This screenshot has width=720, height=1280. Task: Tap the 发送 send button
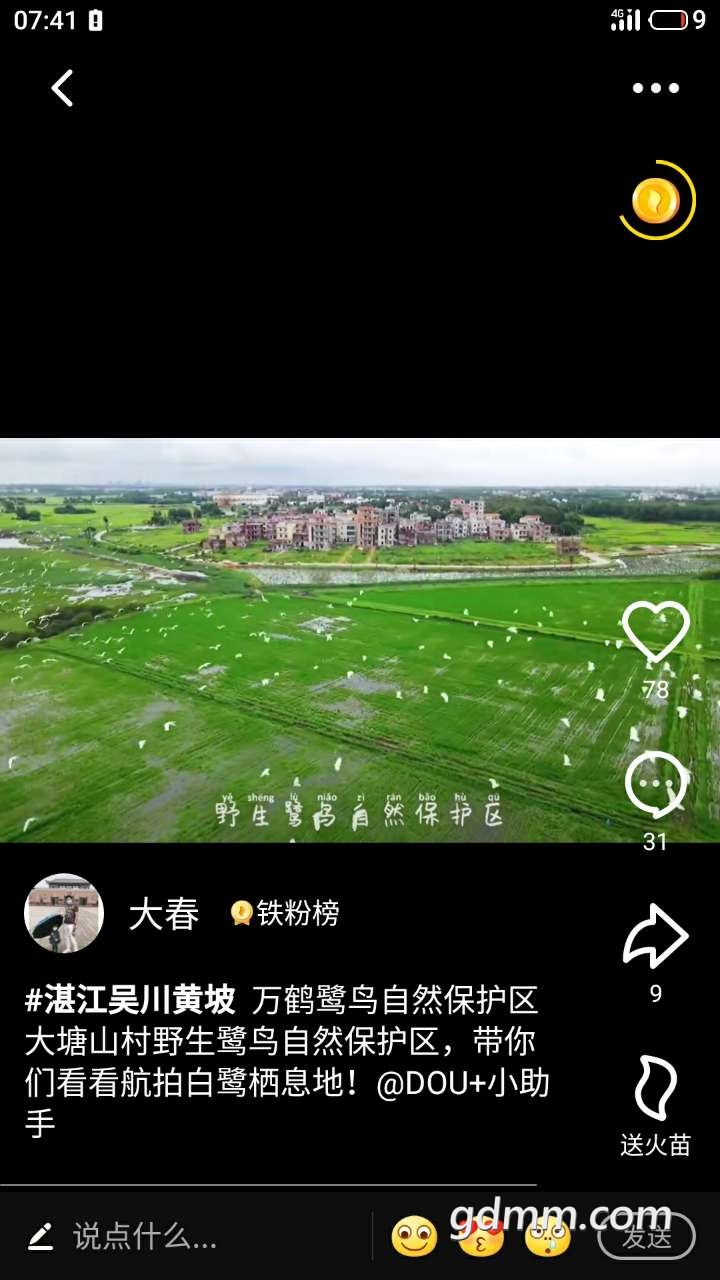(x=646, y=1237)
